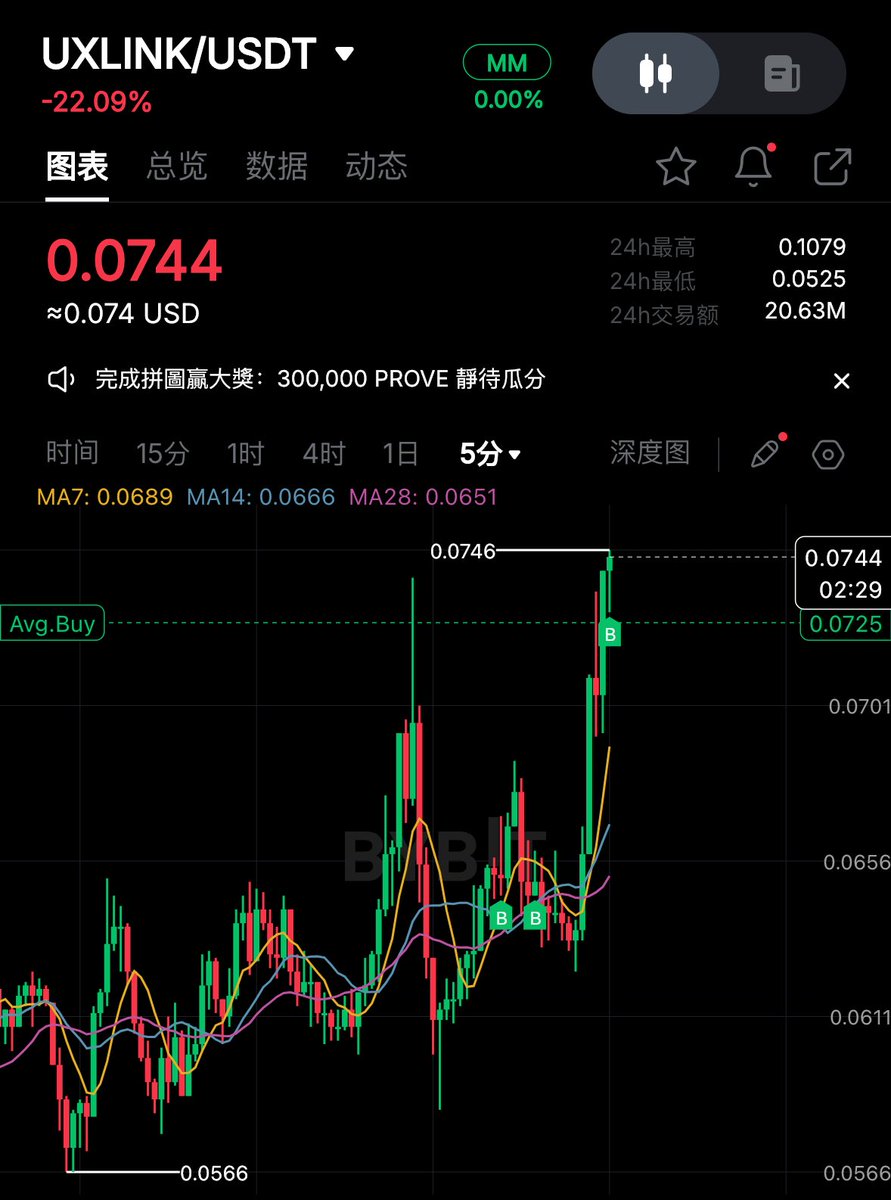Switch chart to 1时 interval
891x1200 pixels.
[x=245, y=454]
